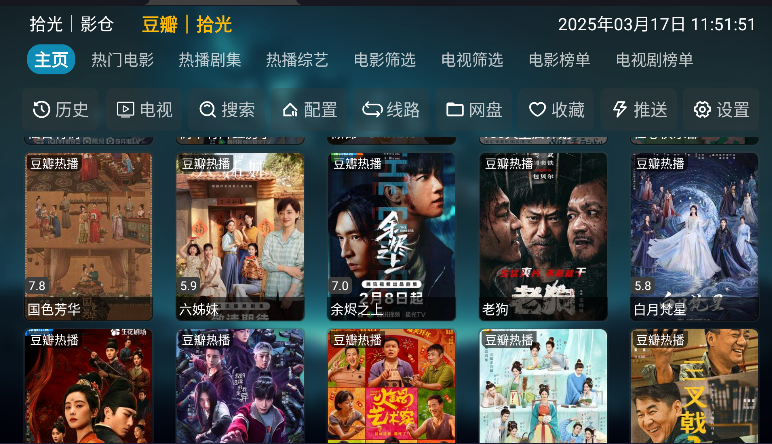The height and width of the screenshot is (444, 772).
Task: View the 电视剧榜单 tab
Action: coord(654,60)
